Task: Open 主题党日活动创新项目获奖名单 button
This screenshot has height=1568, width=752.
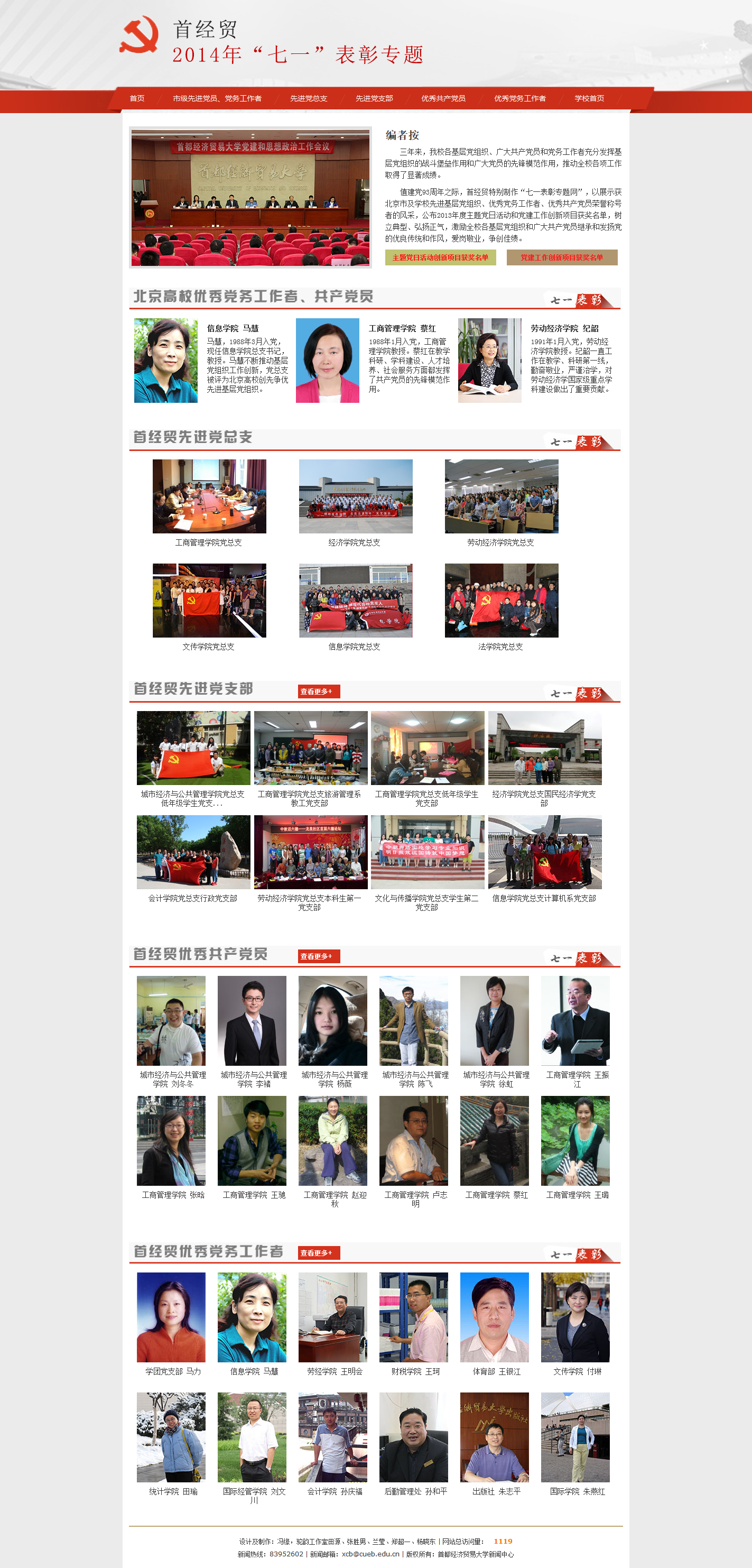Action: click(440, 257)
